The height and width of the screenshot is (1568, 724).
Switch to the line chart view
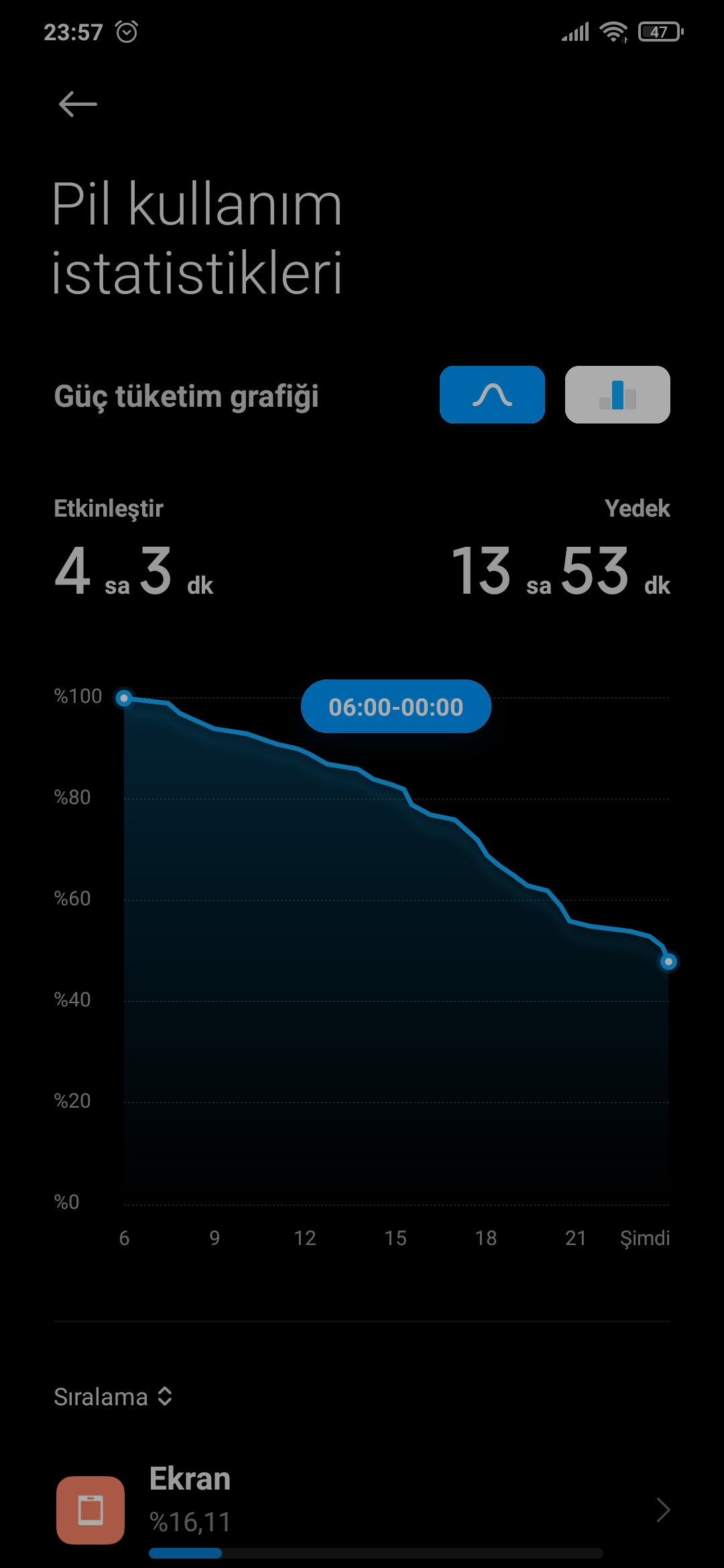pyautogui.click(x=492, y=395)
